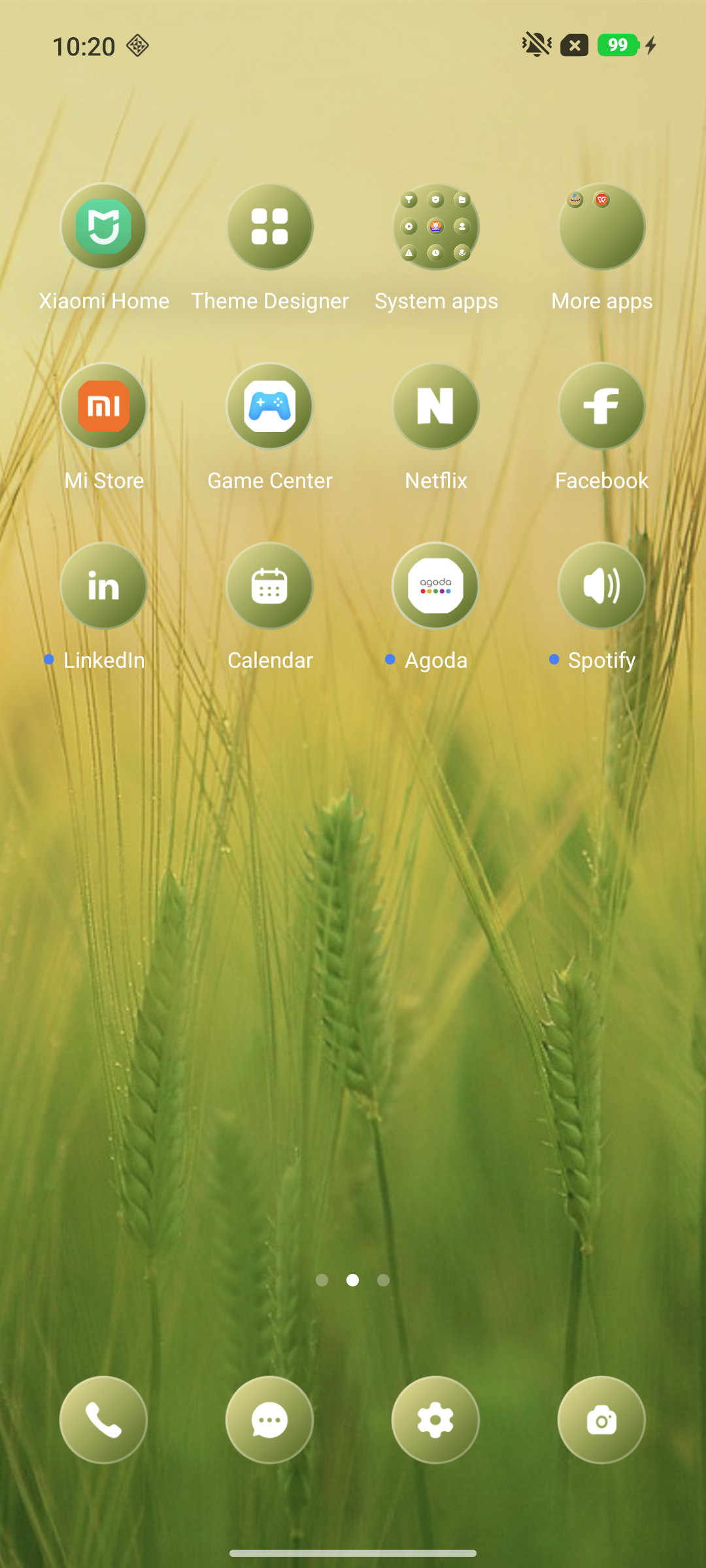Image resolution: width=706 pixels, height=1568 pixels.
Task: Open Game Center
Action: (x=270, y=406)
